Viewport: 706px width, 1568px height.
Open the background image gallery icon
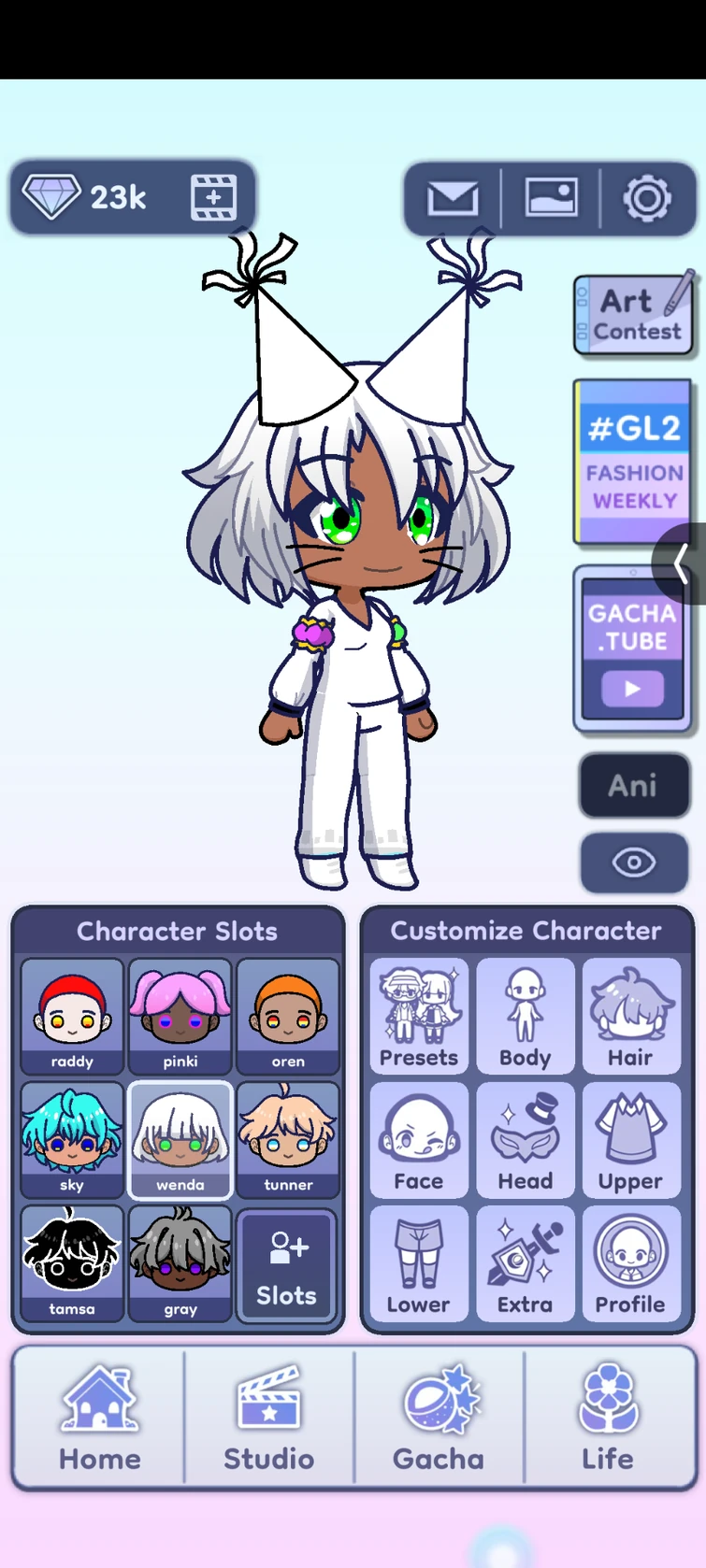(551, 198)
